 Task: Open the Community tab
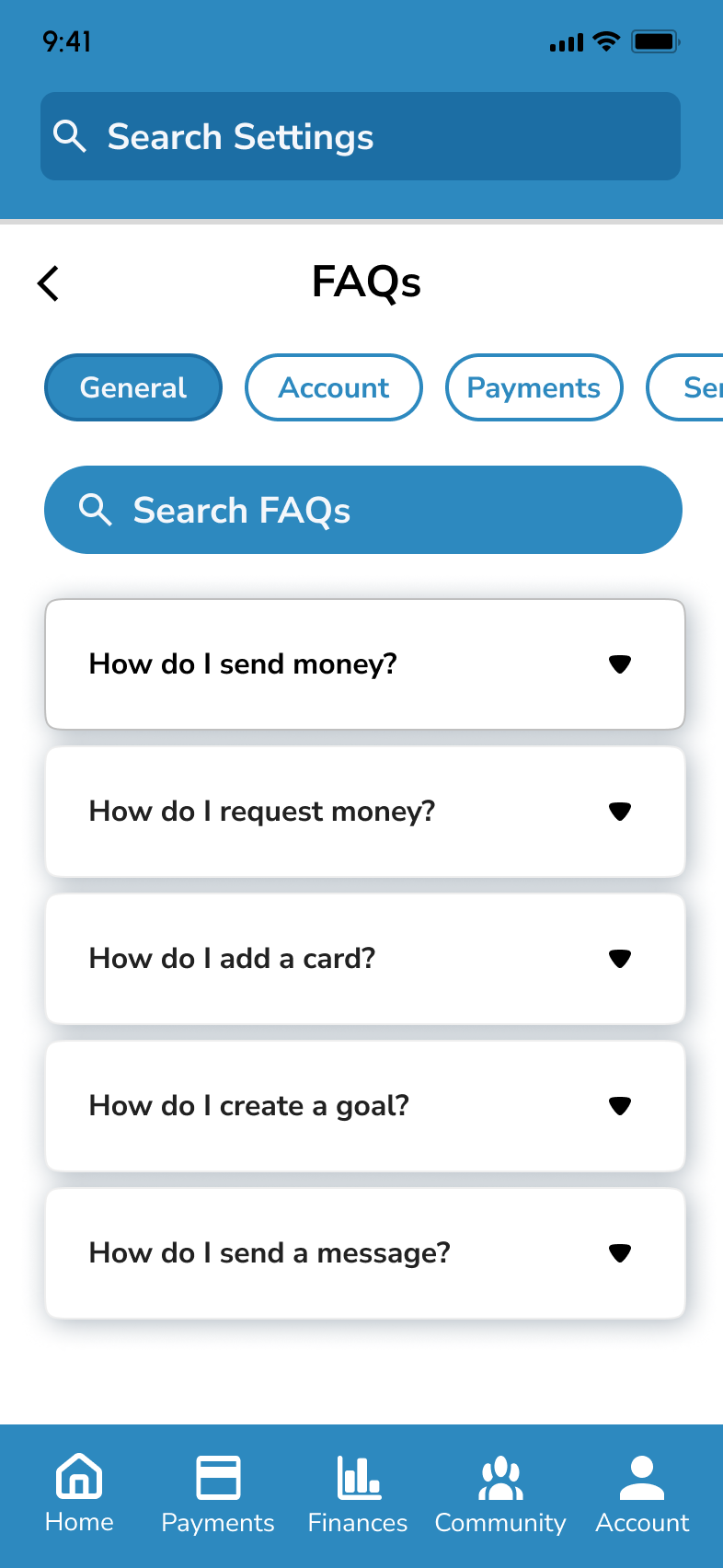[x=500, y=1494]
